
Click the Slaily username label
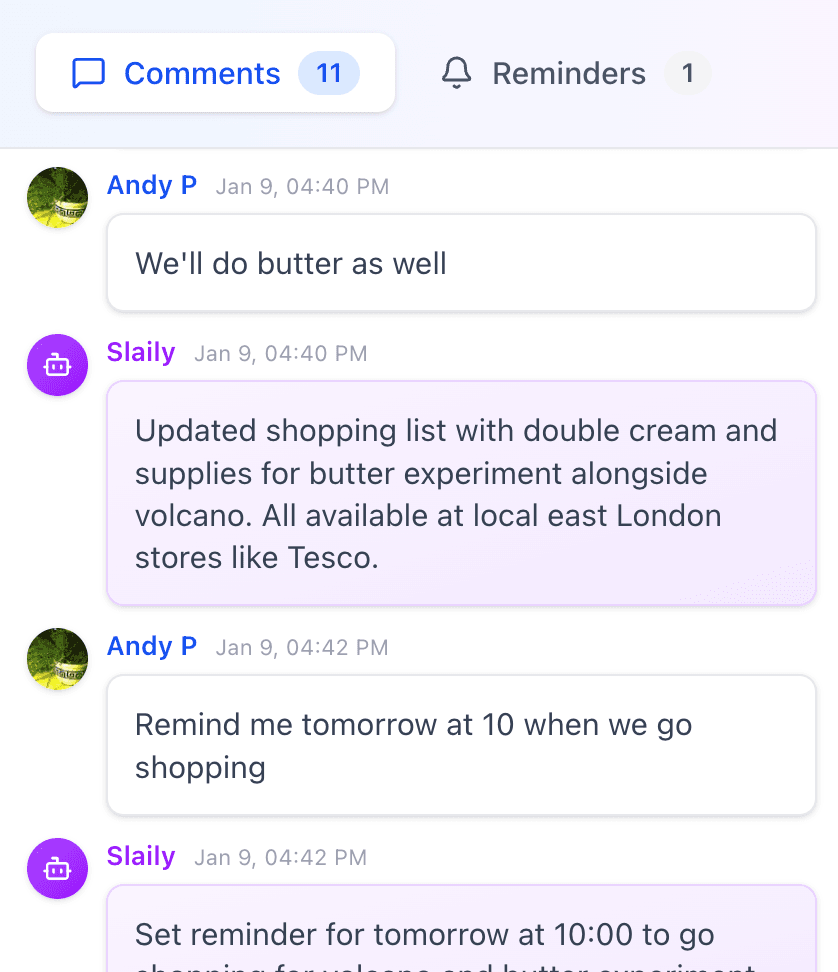click(141, 352)
